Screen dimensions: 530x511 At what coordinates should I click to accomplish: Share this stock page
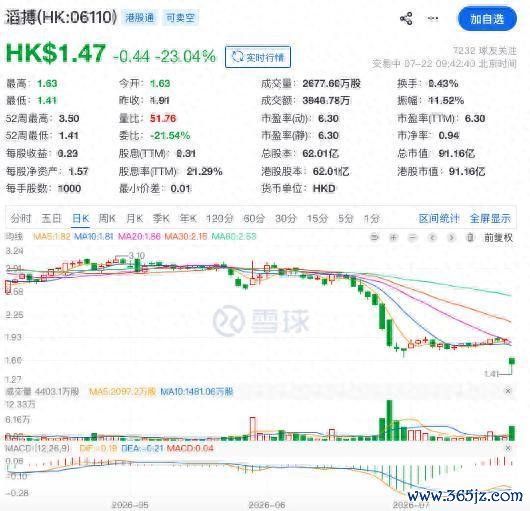pyautogui.click(x=406, y=19)
